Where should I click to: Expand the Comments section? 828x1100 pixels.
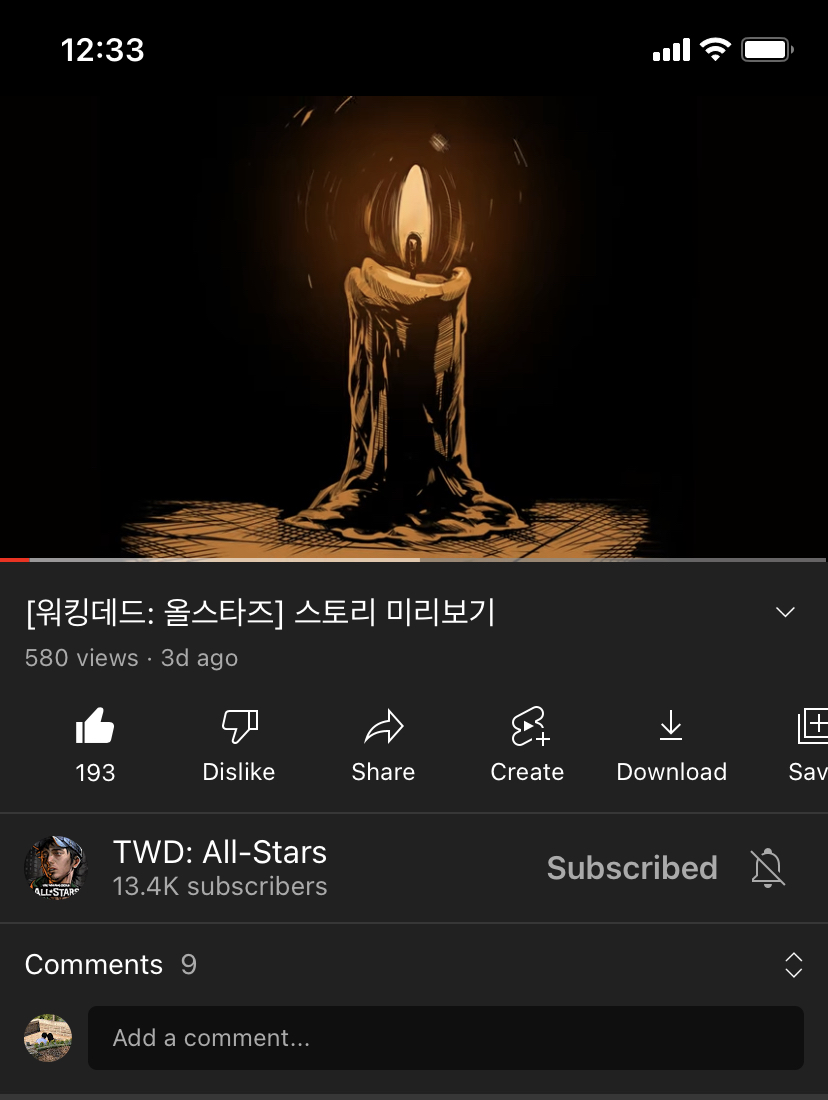(x=793, y=965)
